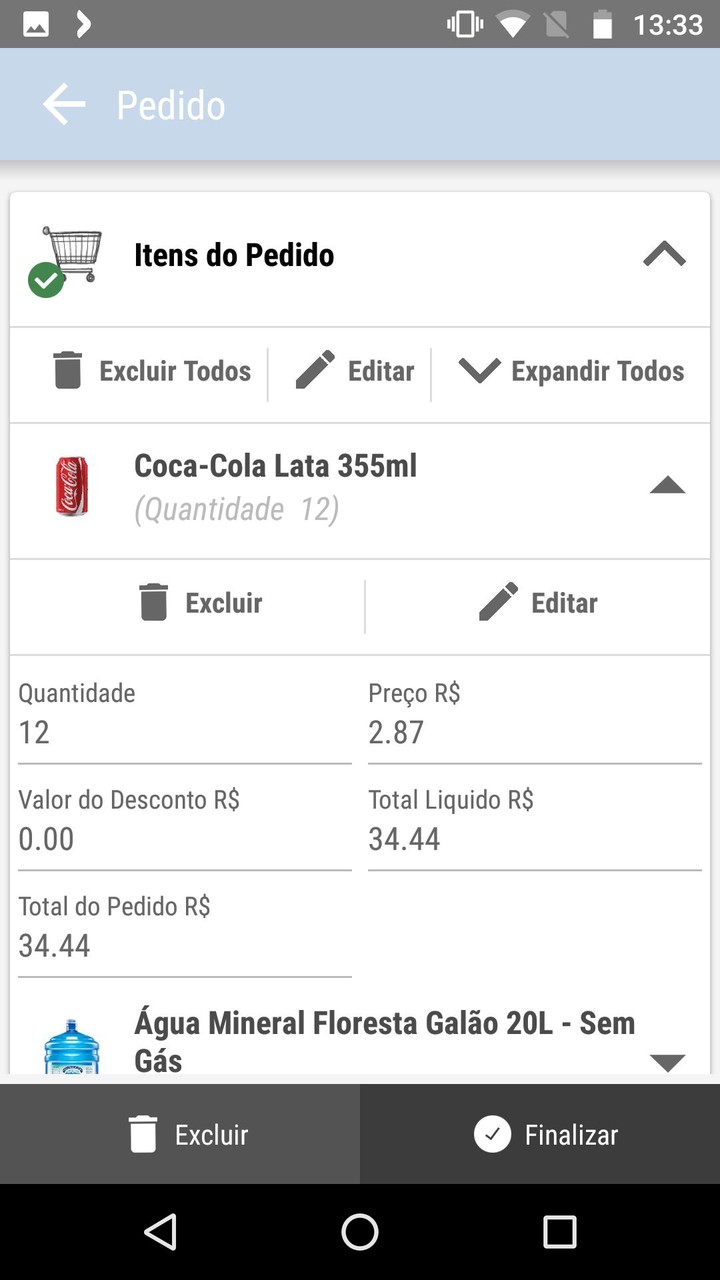Viewport: 720px width, 1280px height.
Task: Go back using the Pedido arrow
Action: [x=64, y=105]
